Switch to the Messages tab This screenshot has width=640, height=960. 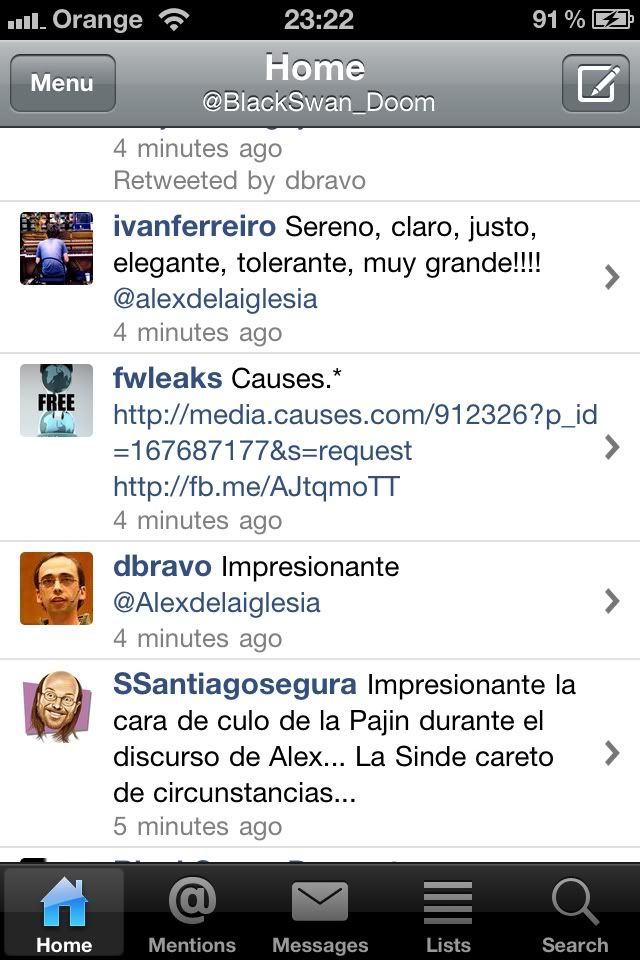(x=320, y=912)
